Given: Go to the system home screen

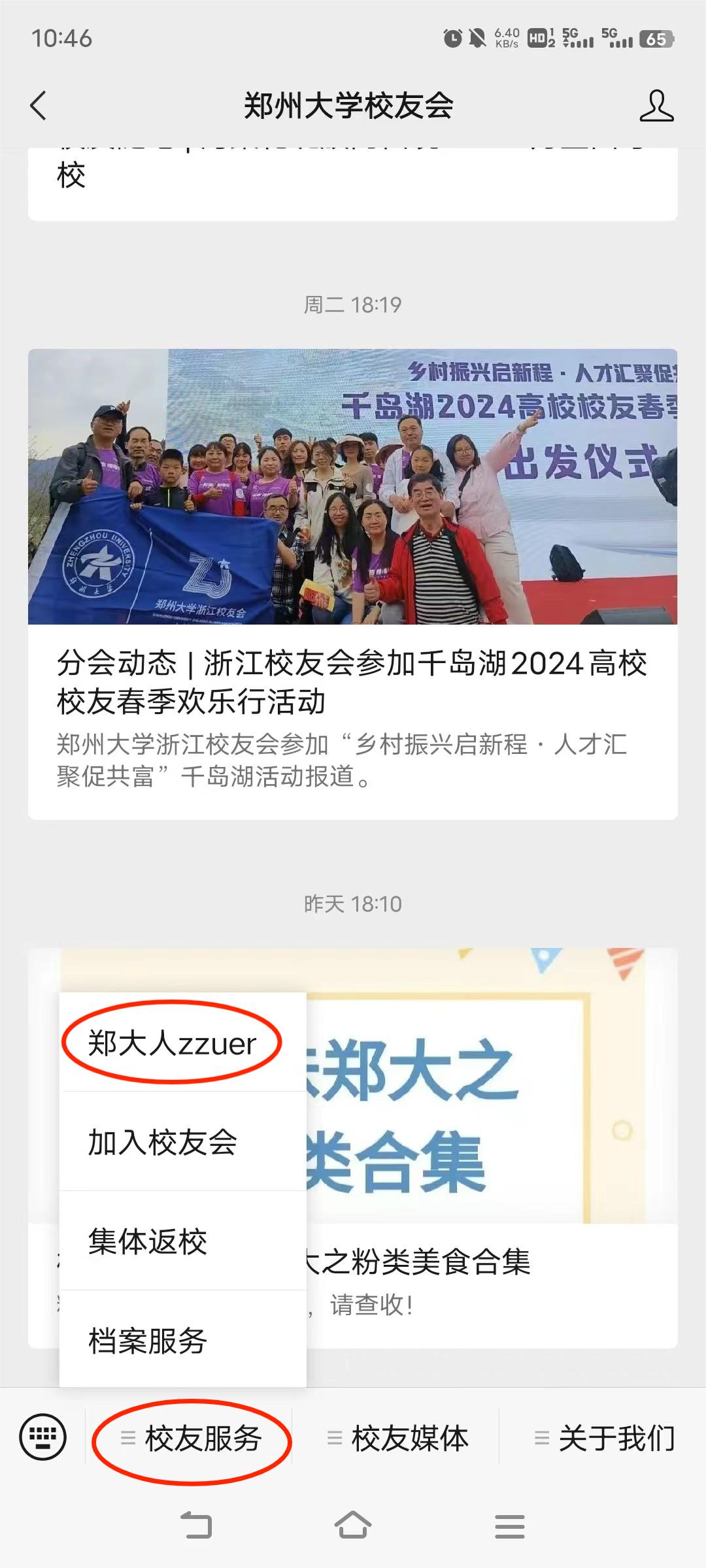Looking at the screenshot, I should pyautogui.click(x=353, y=1526).
